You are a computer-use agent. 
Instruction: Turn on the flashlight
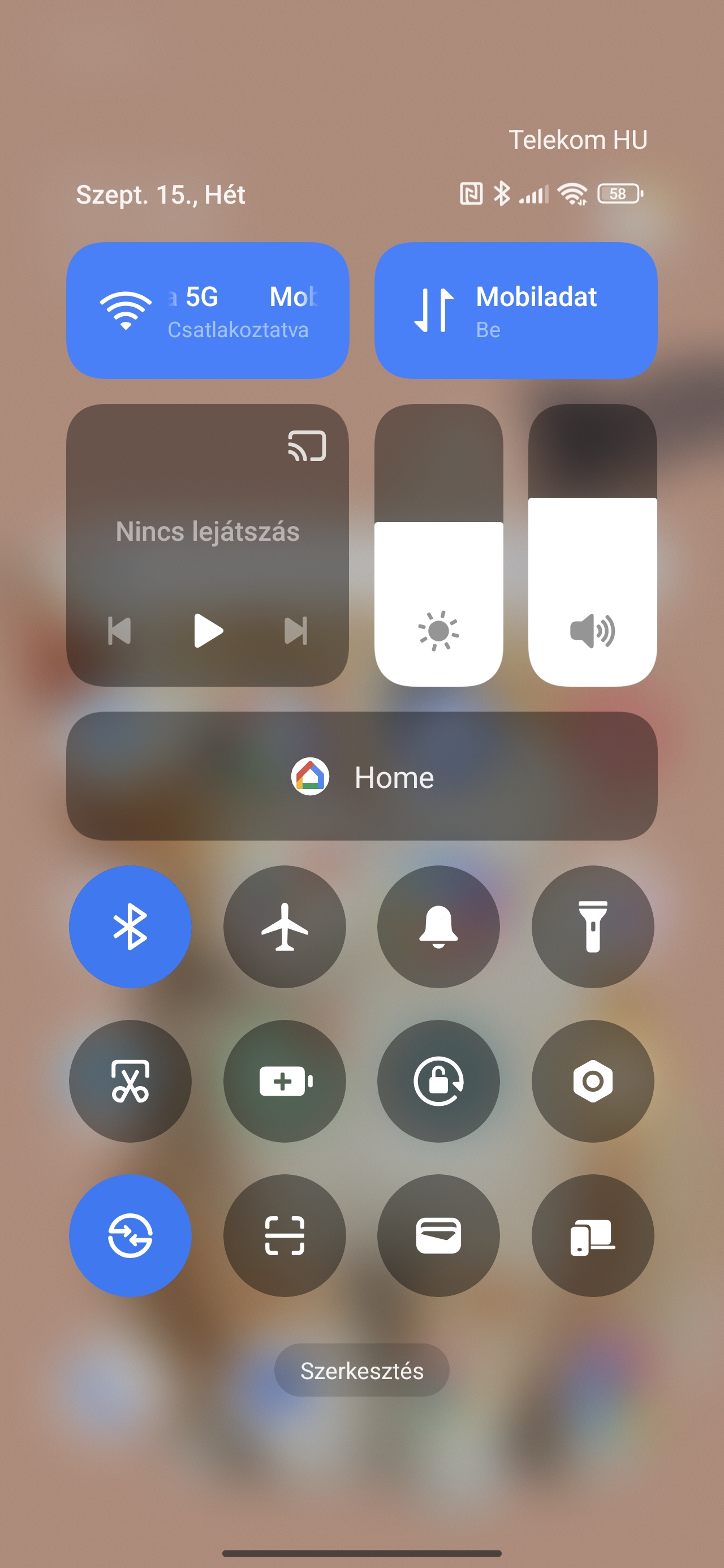592,927
